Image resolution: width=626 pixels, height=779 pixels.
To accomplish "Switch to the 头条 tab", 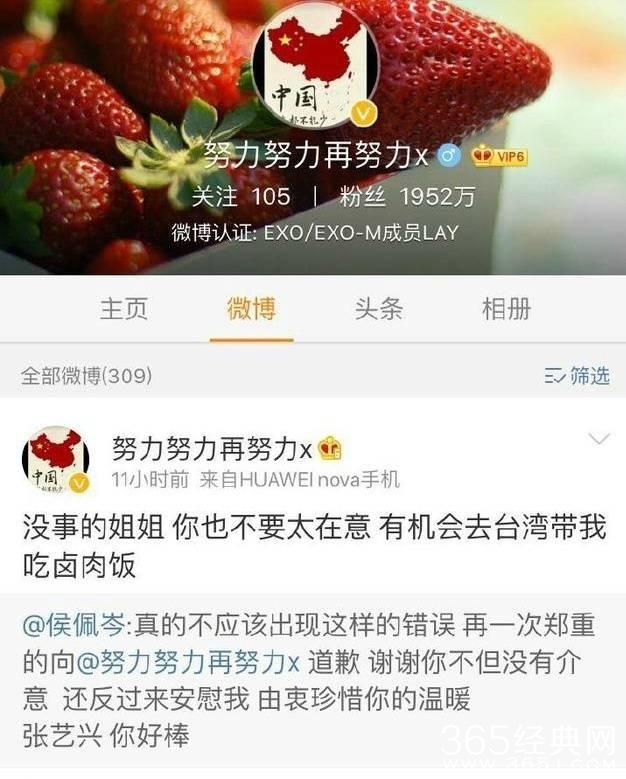I will [x=379, y=309].
